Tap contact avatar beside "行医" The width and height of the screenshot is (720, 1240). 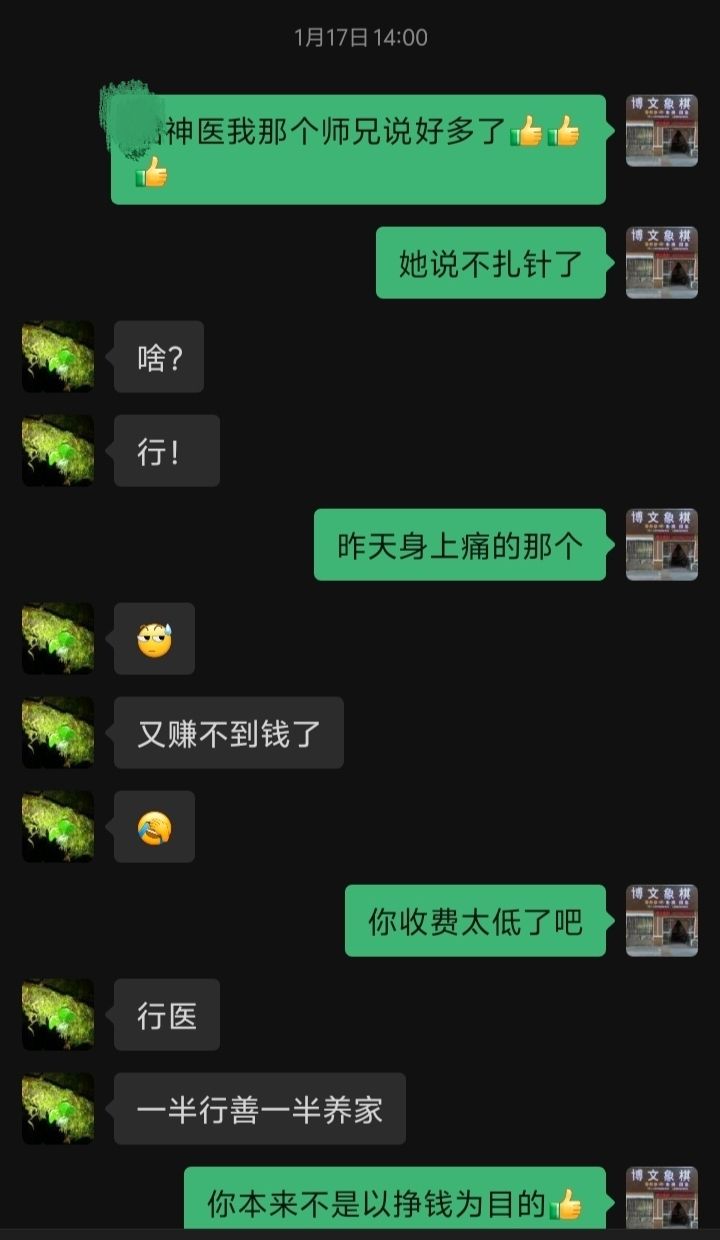click(58, 1014)
